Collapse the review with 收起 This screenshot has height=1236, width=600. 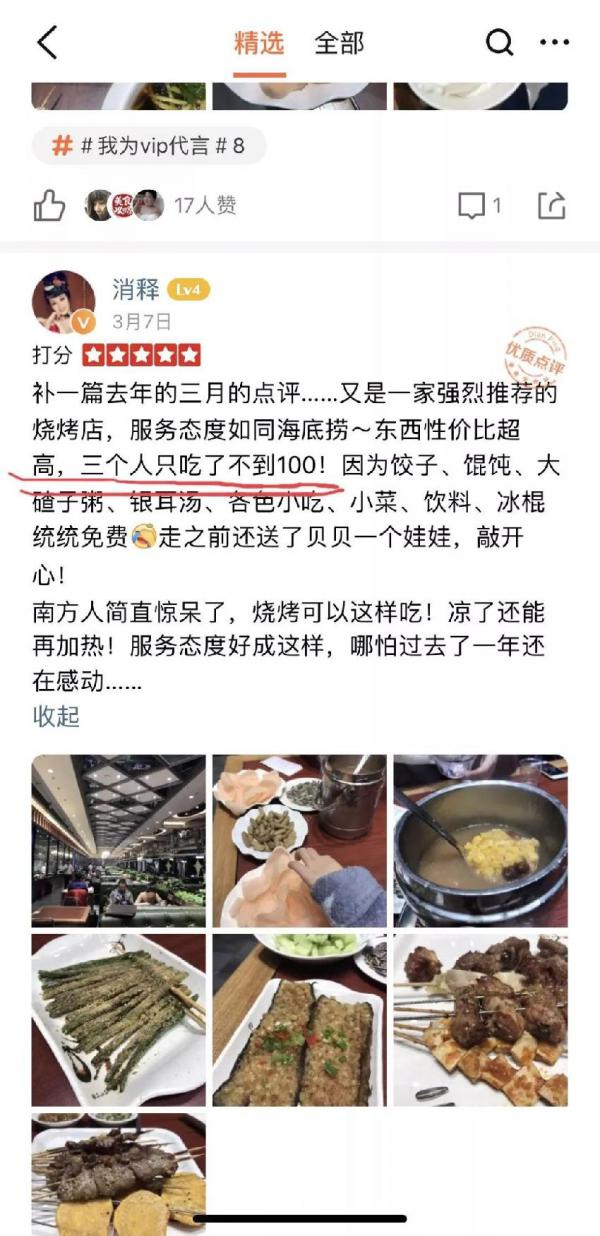pyautogui.click(x=56, y=716)
